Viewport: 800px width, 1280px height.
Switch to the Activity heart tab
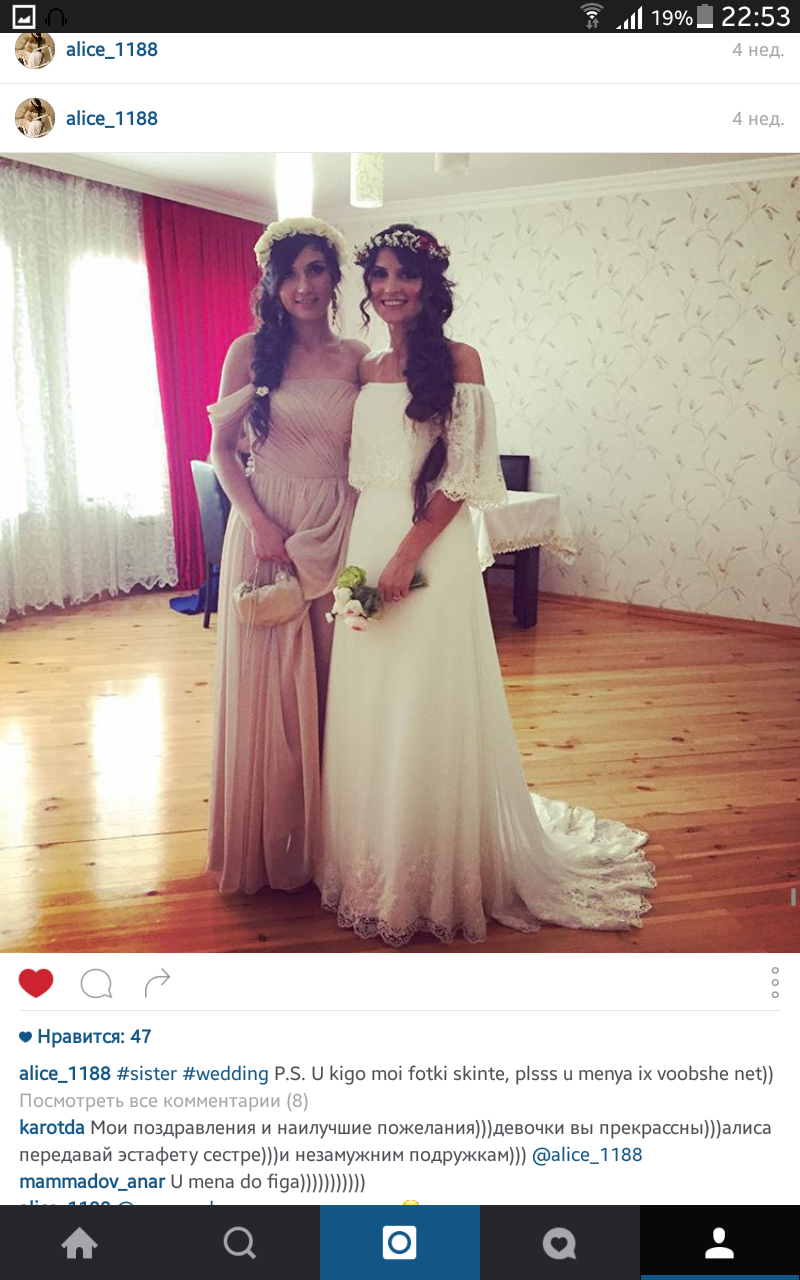click(x=560, y=1243)
